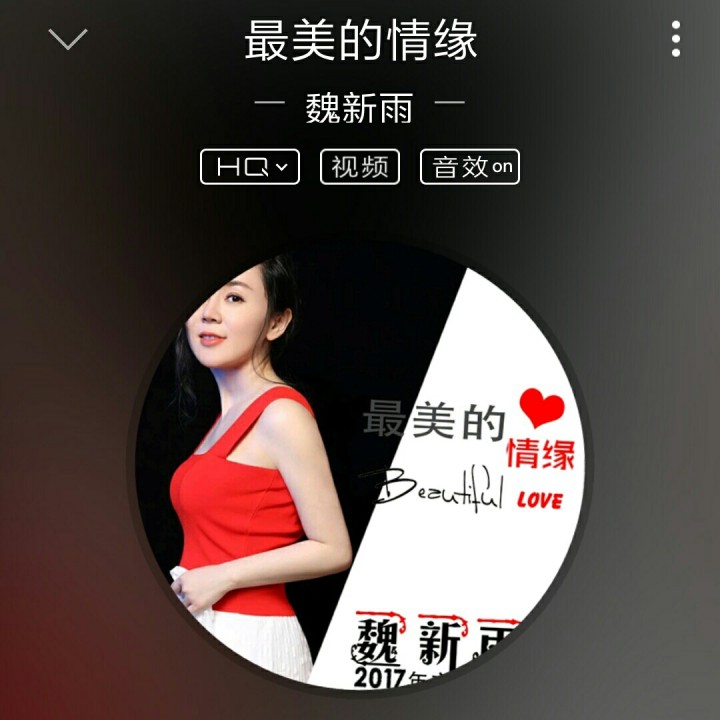The height and width of the screenshot is (720, 720).
Task: Tap the circular album cover art
Action: pos(360,468)
